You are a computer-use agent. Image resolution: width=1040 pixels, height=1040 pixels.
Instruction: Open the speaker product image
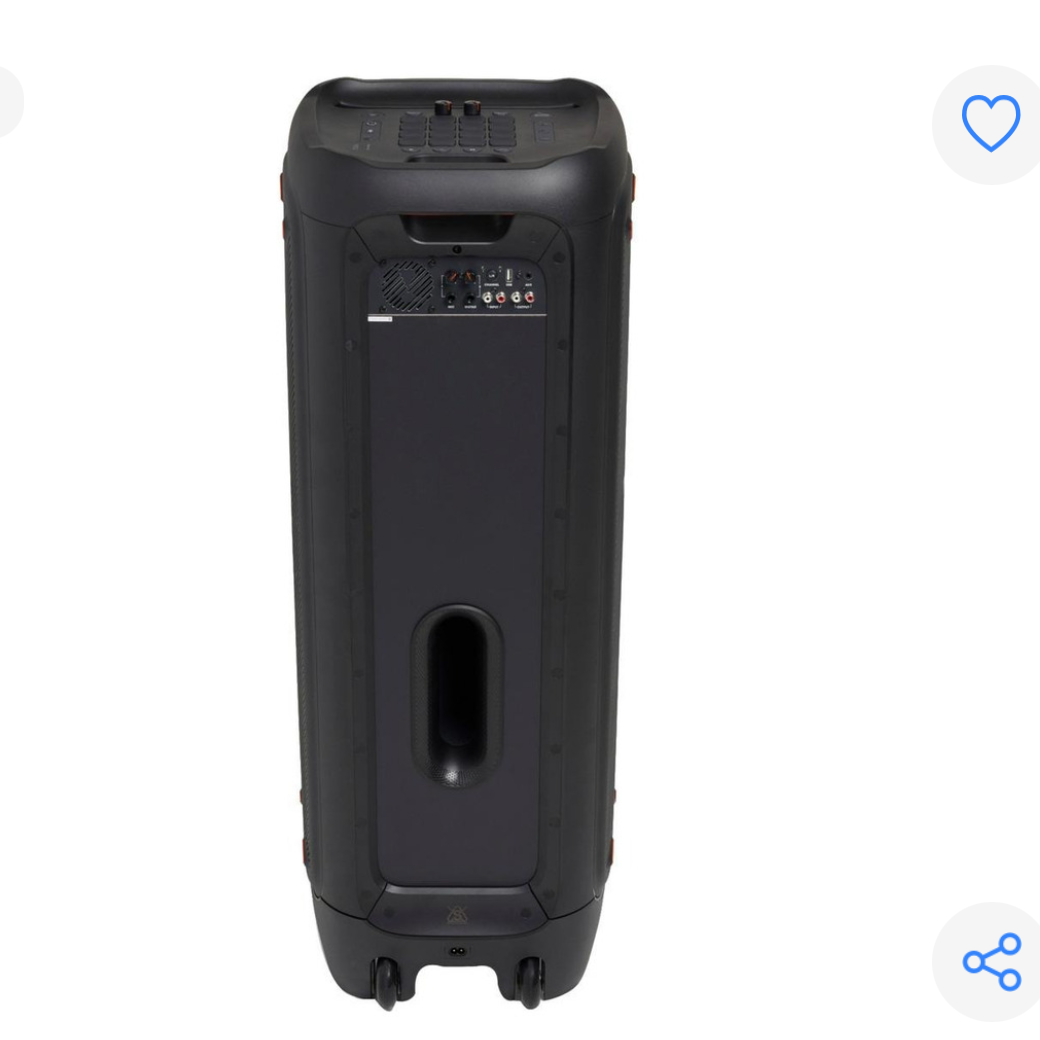pos(458,540)
